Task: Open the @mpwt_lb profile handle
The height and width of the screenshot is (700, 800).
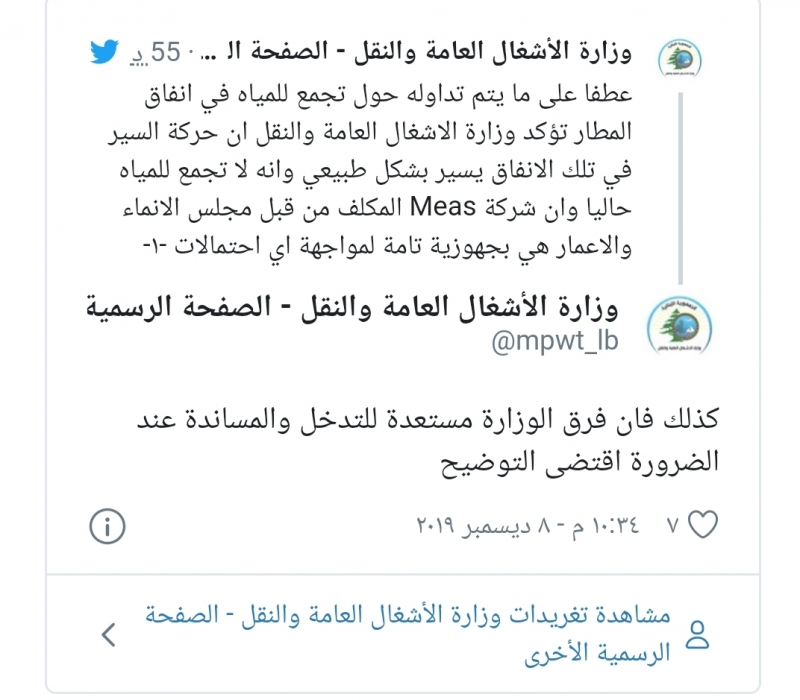Action: pos(554,340)
